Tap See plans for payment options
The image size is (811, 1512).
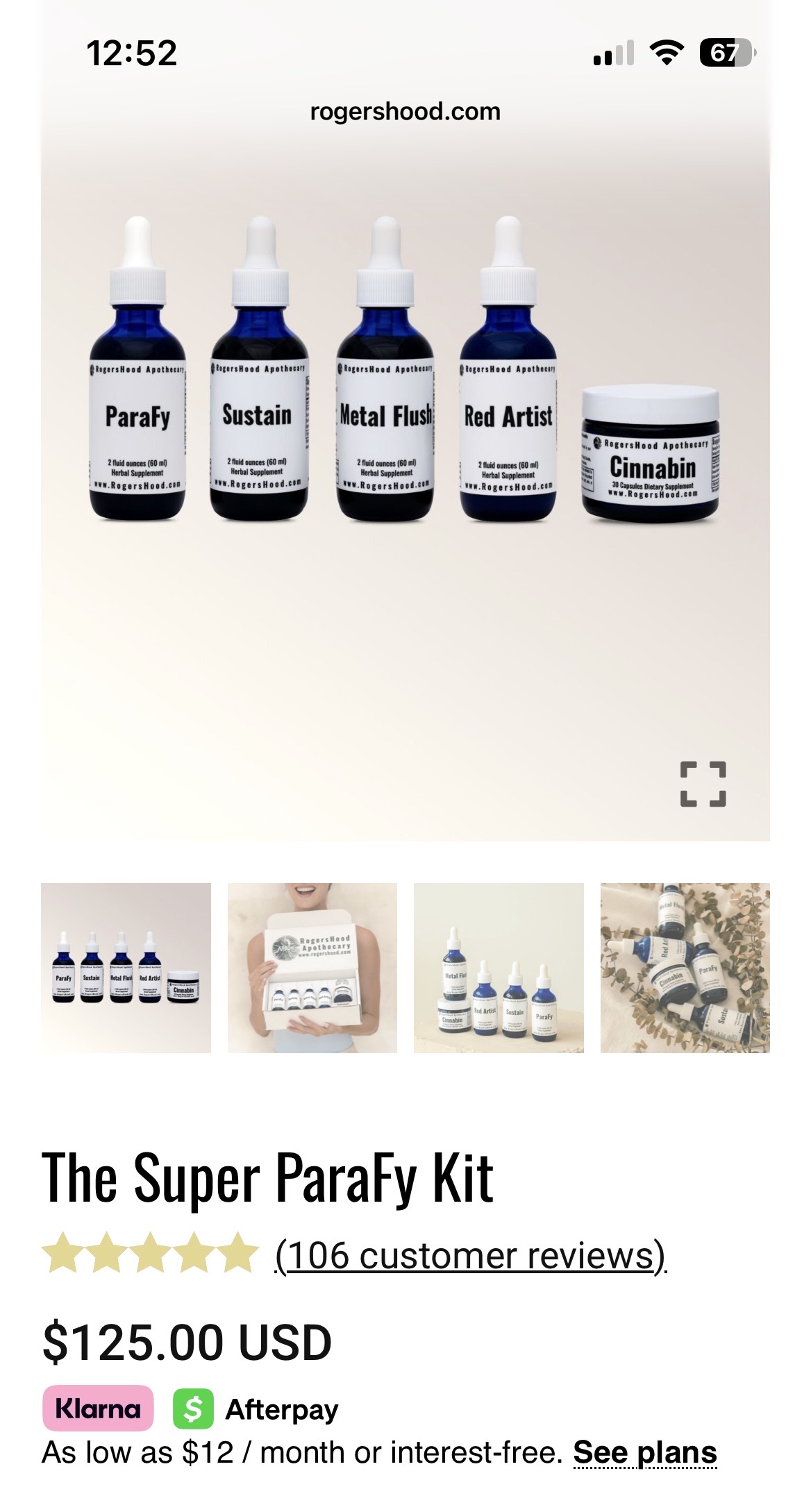tap(644, 1452)
